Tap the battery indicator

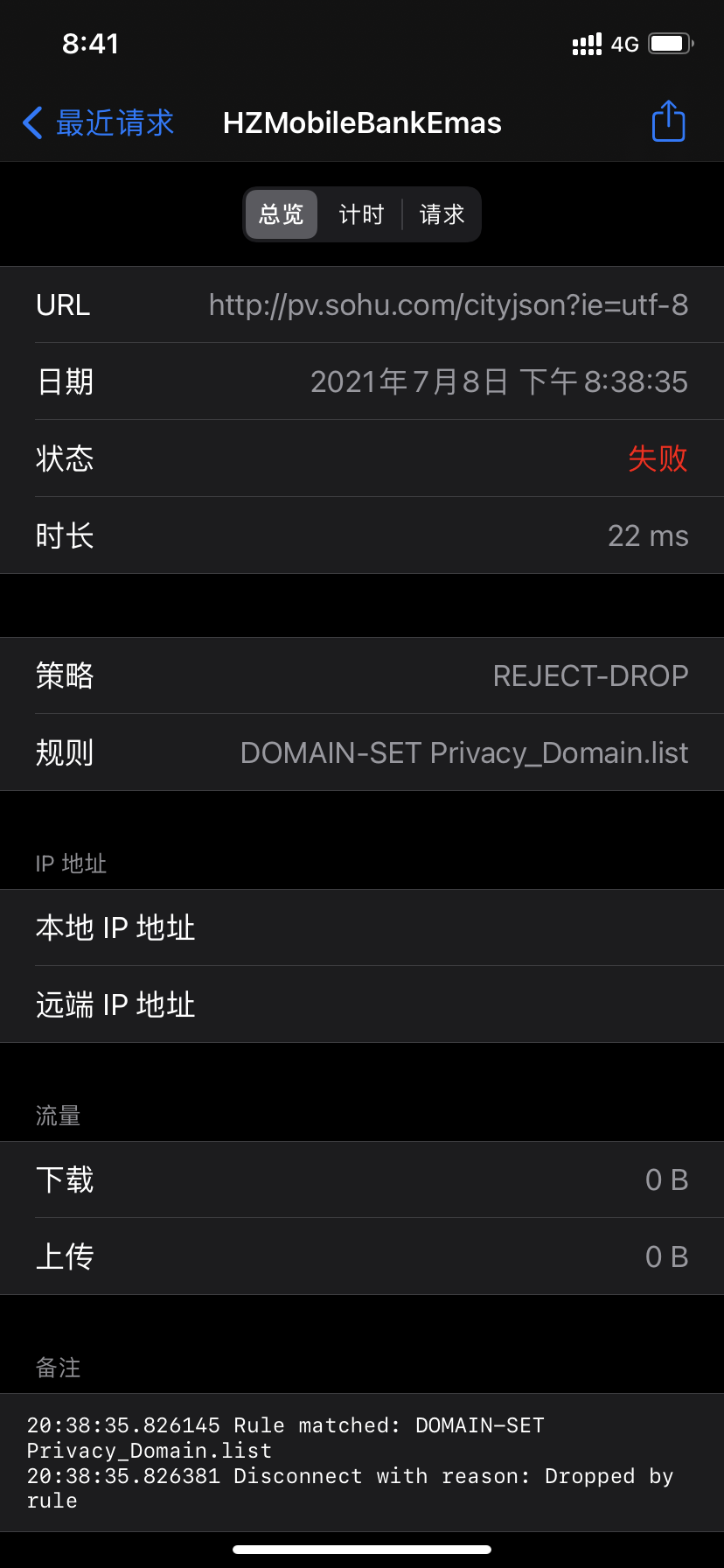pyautogui.click(x=668, y=43)
